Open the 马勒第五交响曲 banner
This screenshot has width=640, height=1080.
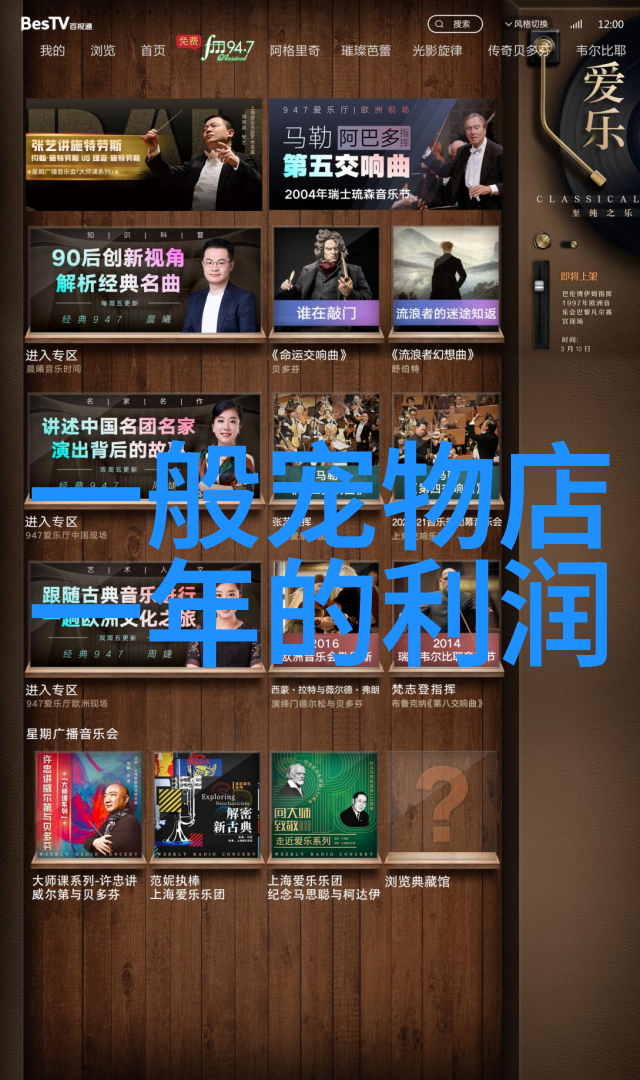(385, 154)
